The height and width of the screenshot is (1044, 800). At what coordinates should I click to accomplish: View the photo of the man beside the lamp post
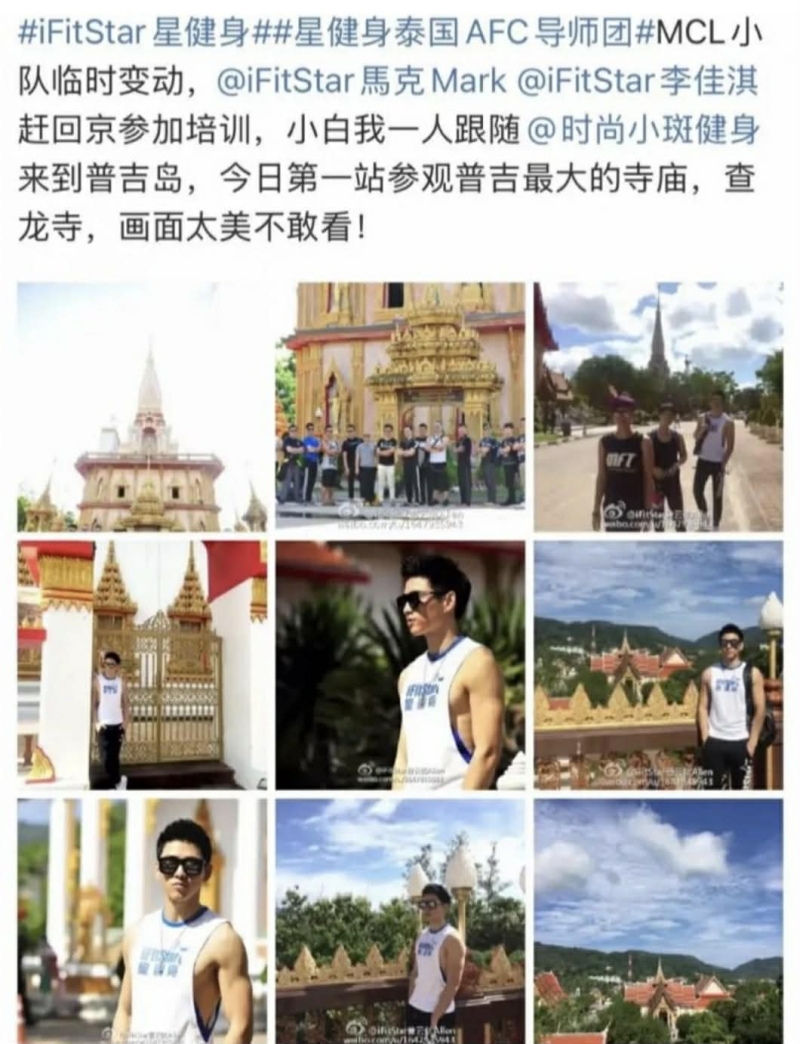pyautogui.click(x=400, y=920)
